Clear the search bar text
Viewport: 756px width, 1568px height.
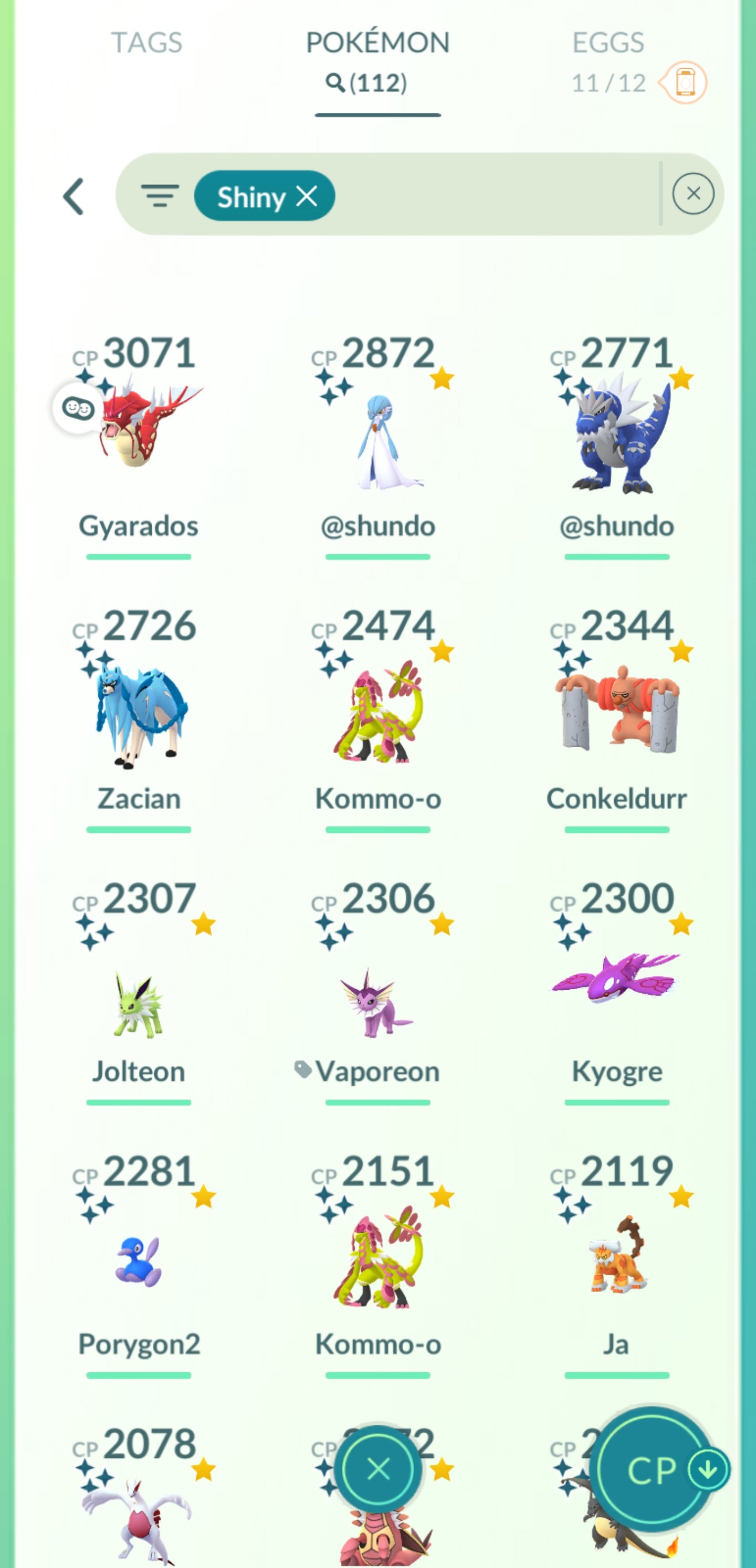[x=692, y=194]
